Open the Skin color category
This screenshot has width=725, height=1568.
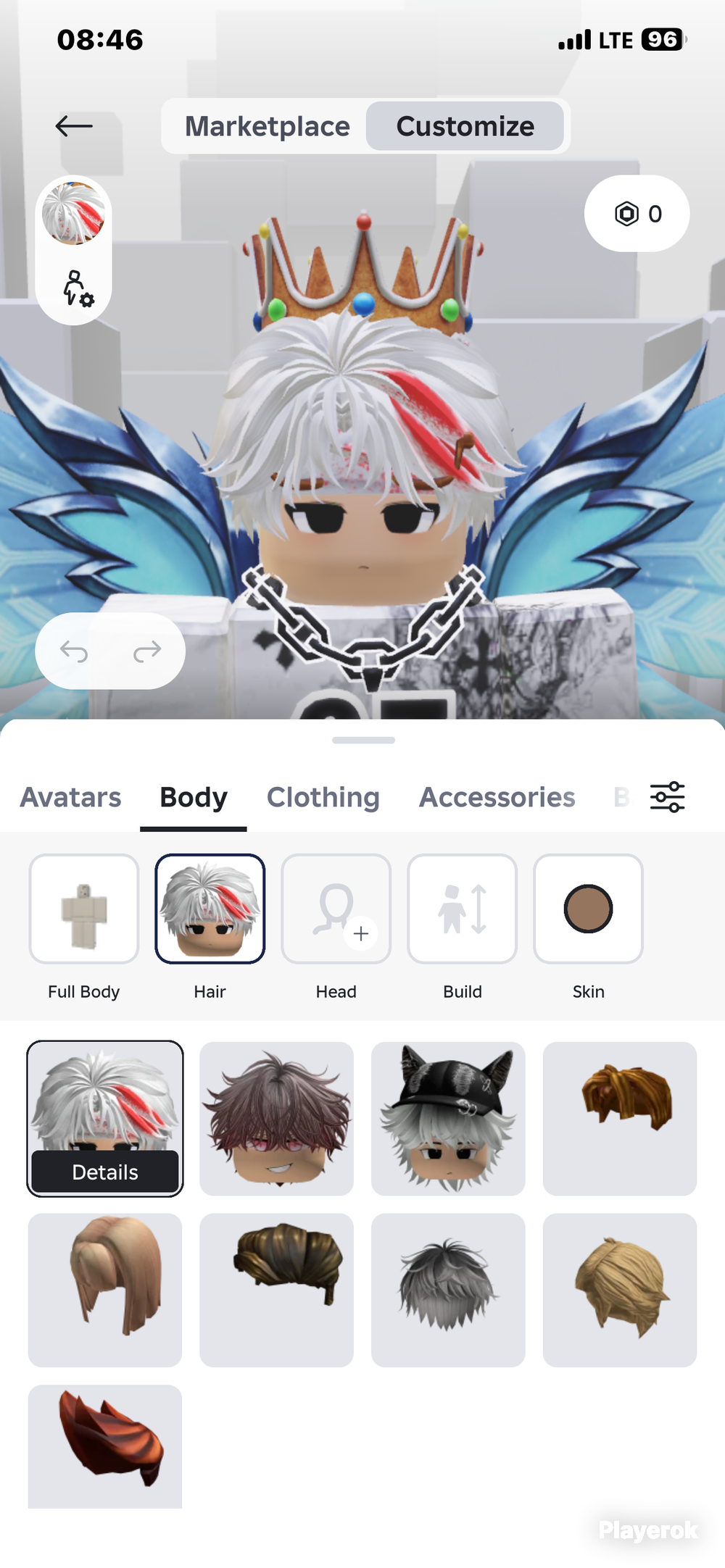click(589, 909)
